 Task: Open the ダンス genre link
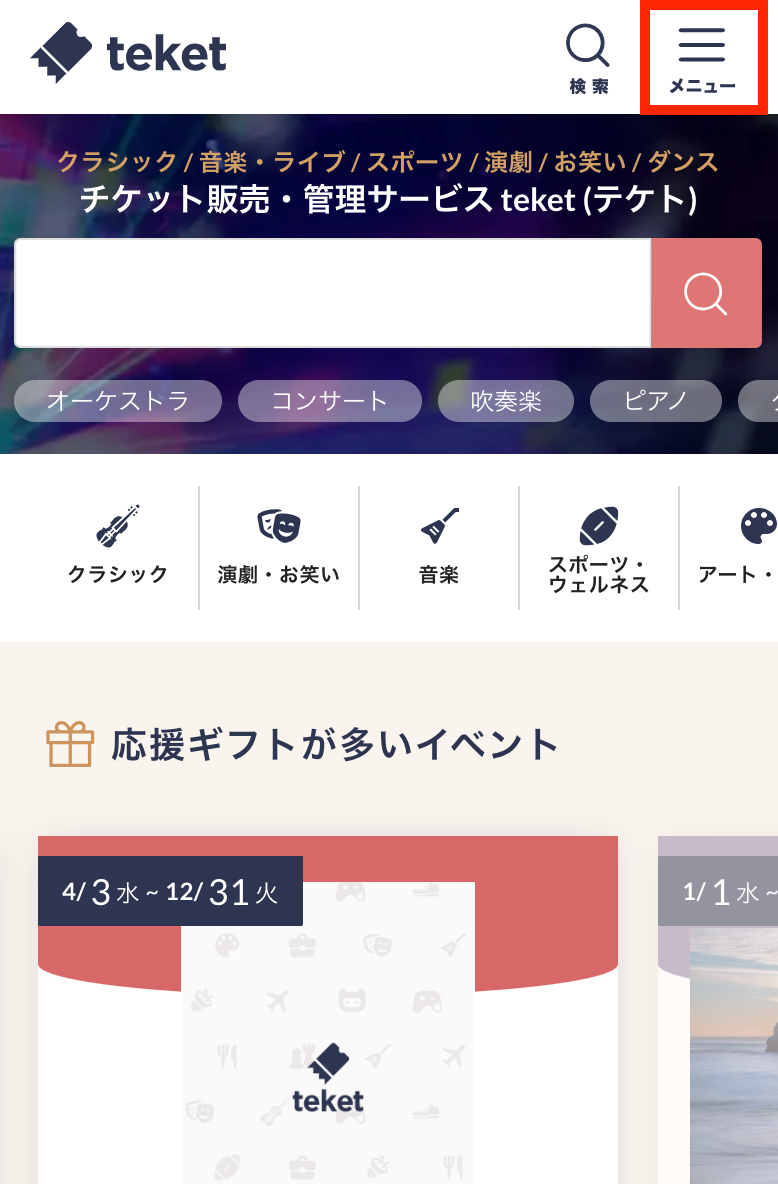click(x=681, y=161)
